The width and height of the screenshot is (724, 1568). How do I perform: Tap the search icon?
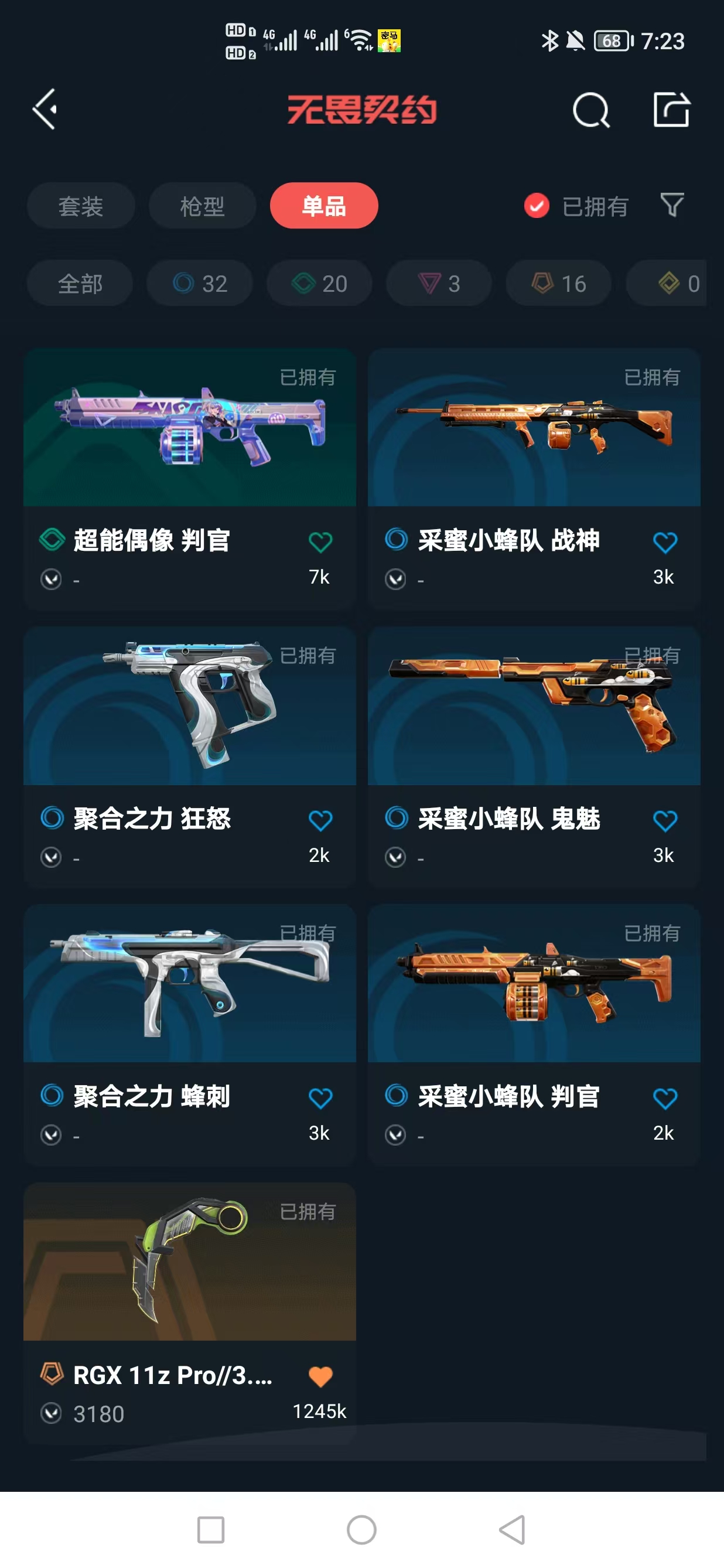pos(589,110)
